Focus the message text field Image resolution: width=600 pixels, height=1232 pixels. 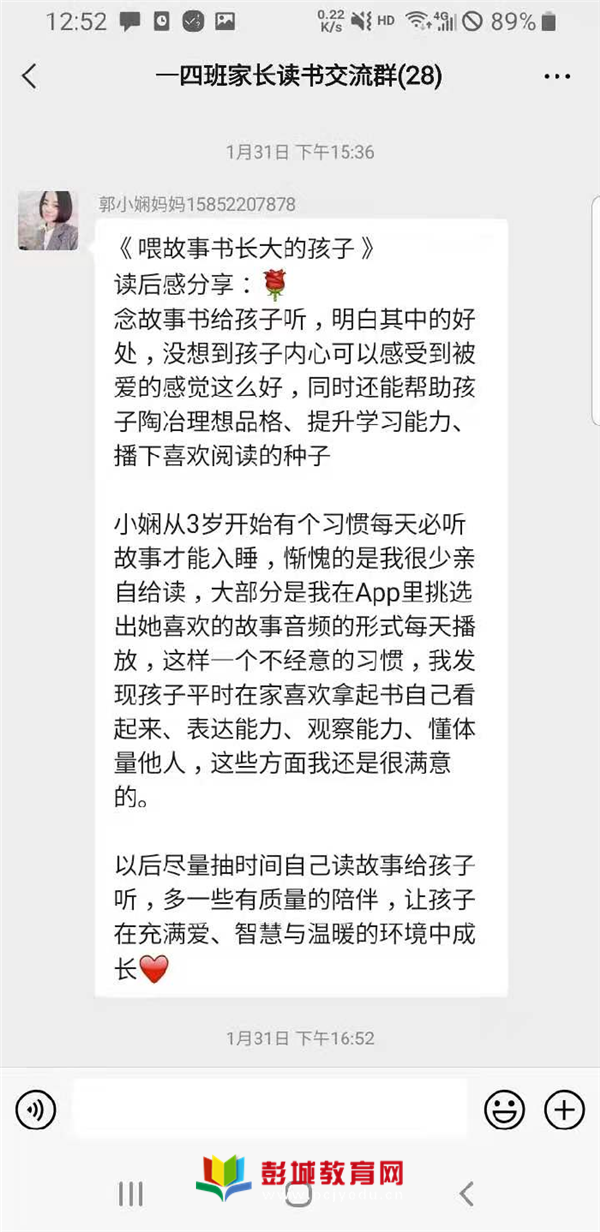point(270,1110)
